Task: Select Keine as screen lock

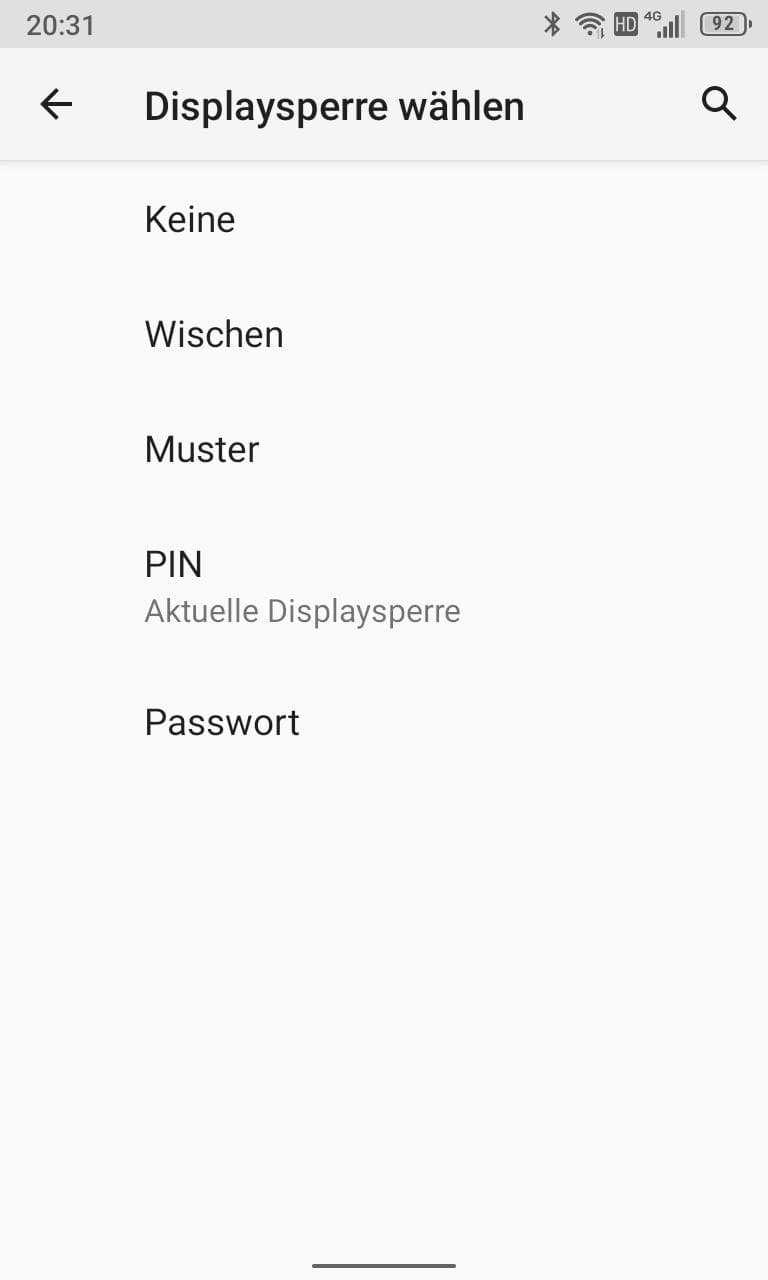Action: point(384,219)
